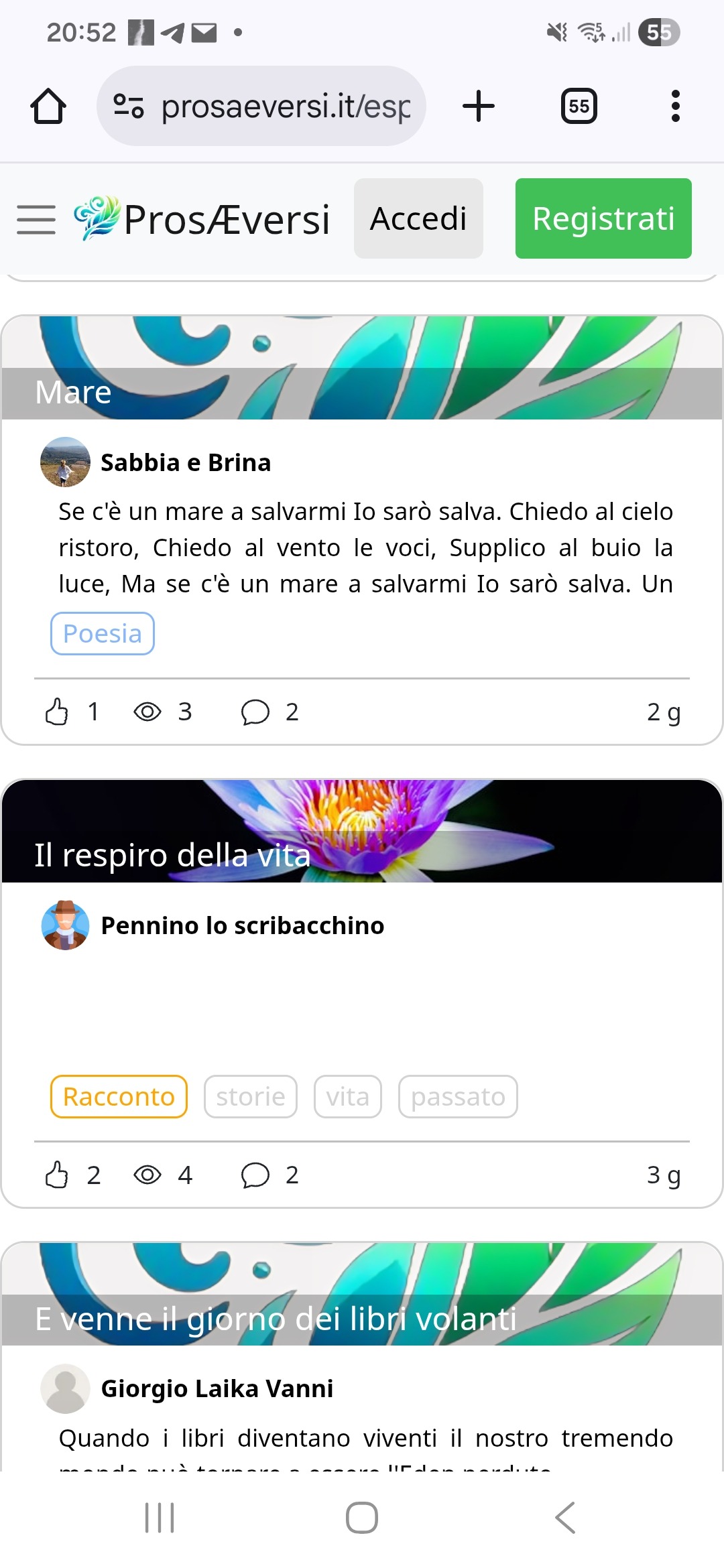
Task: Select the Racconto category chip
Action: coord(119,1096)
